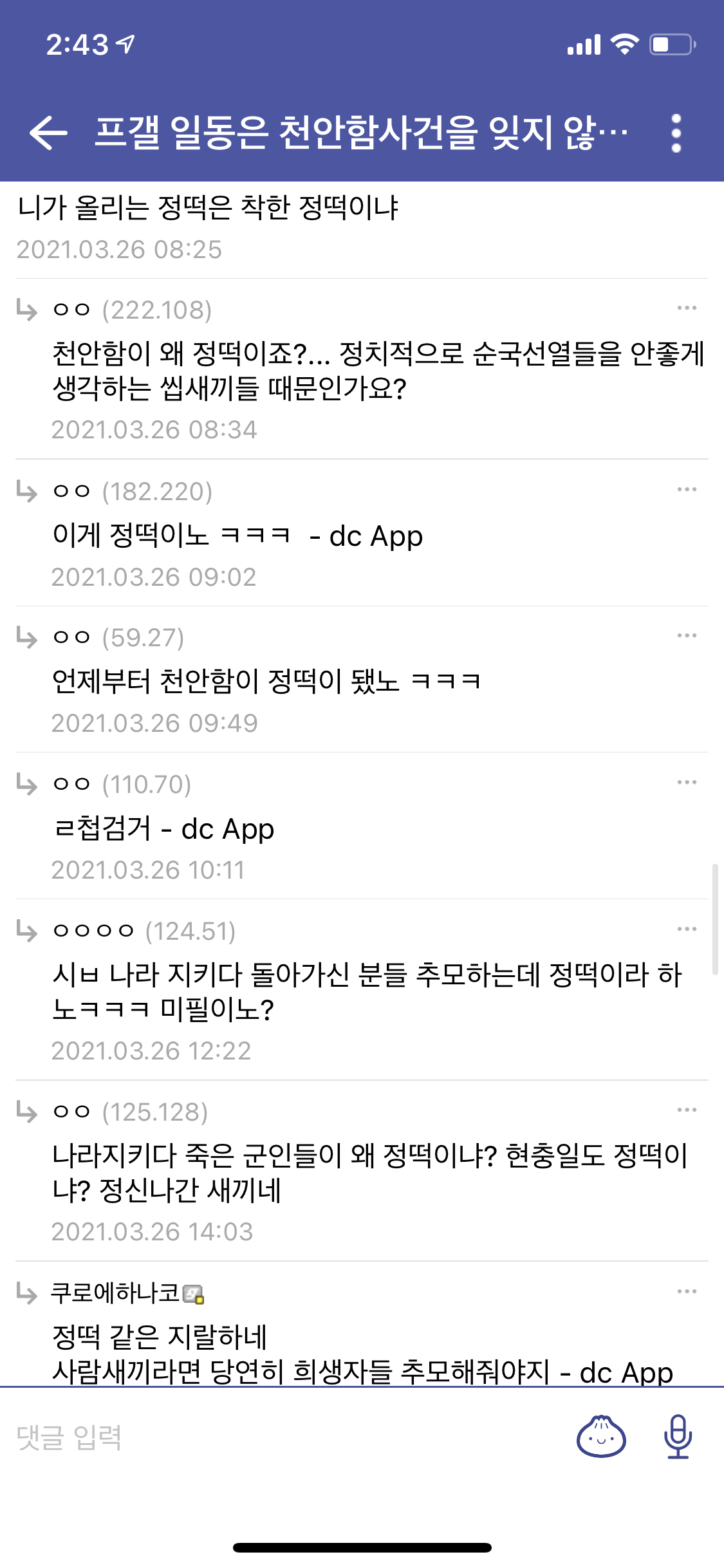Screen dimensions: 724x1568
Task: Open options for comment by (59.27)
Action: 687,636
